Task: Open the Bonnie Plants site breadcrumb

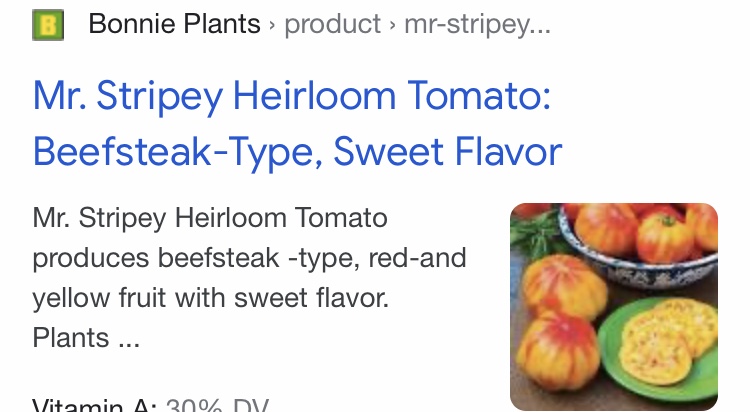Action: click(174, 23)
